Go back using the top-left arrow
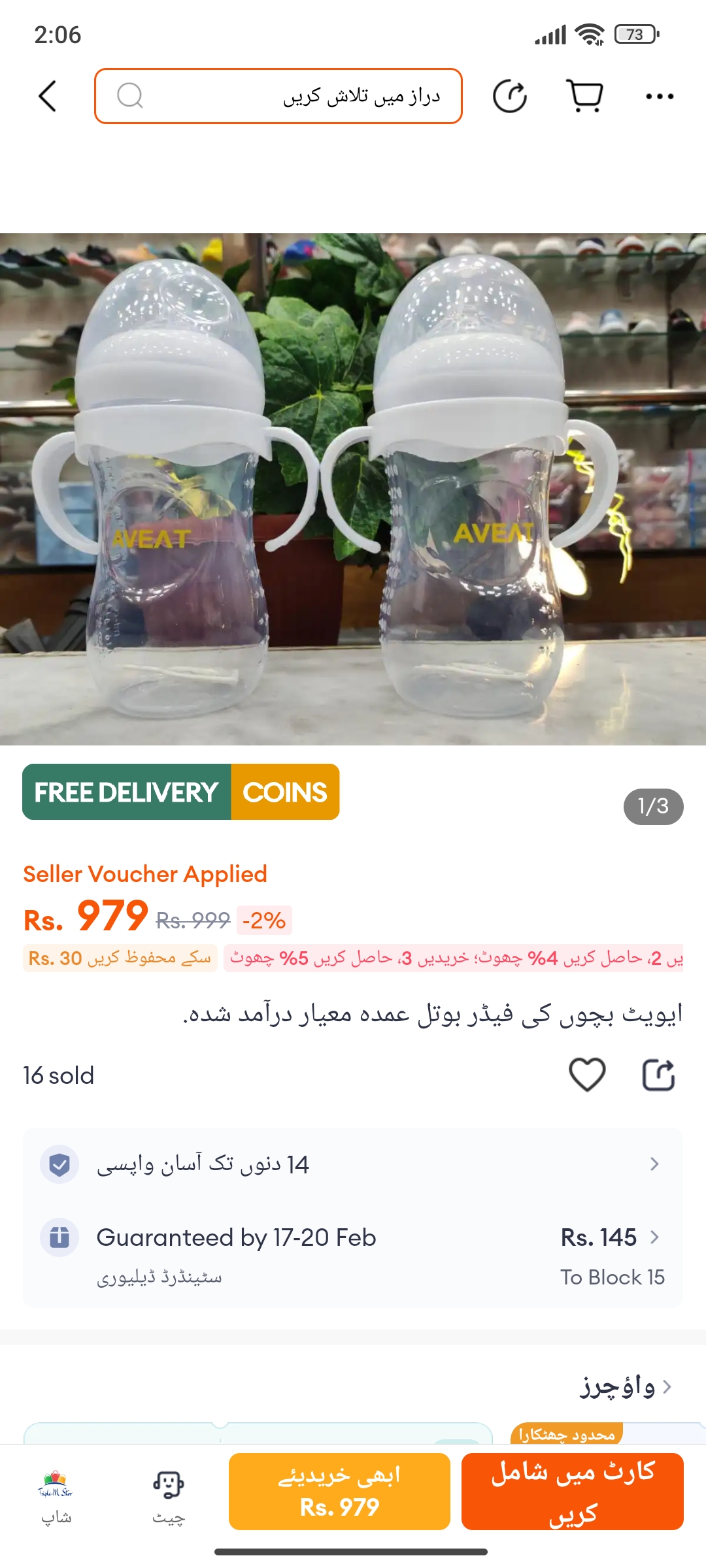Viewport: 706px width, 1568px height. (x=48, y=97)
